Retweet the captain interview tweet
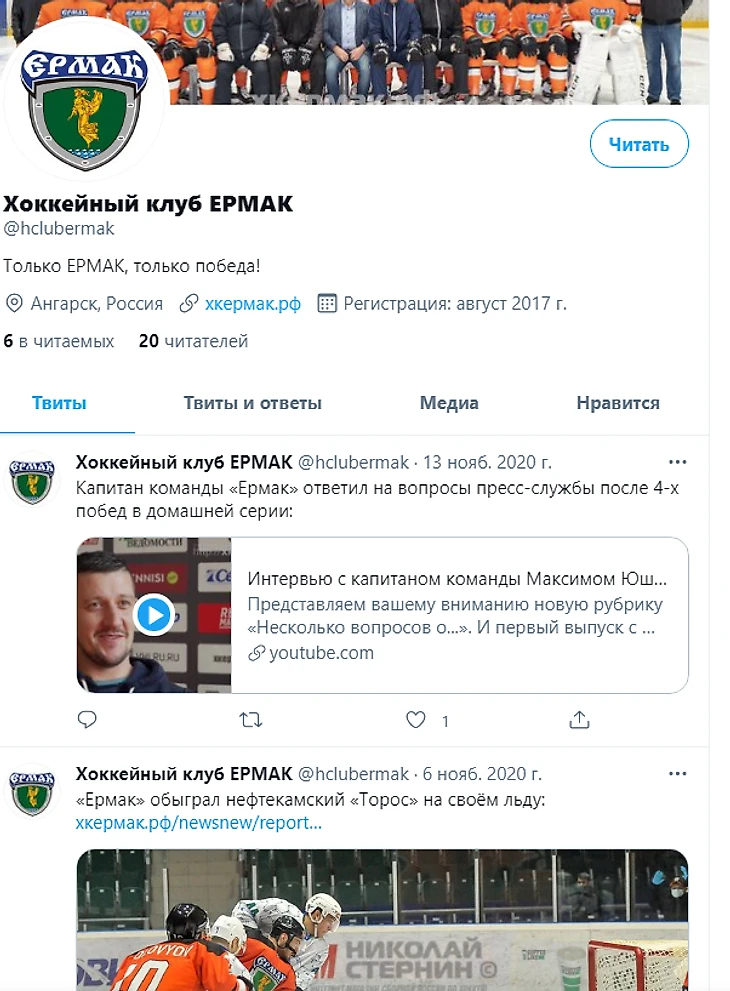The width and height of the screenshot is (730, 991). pos(251,720)
